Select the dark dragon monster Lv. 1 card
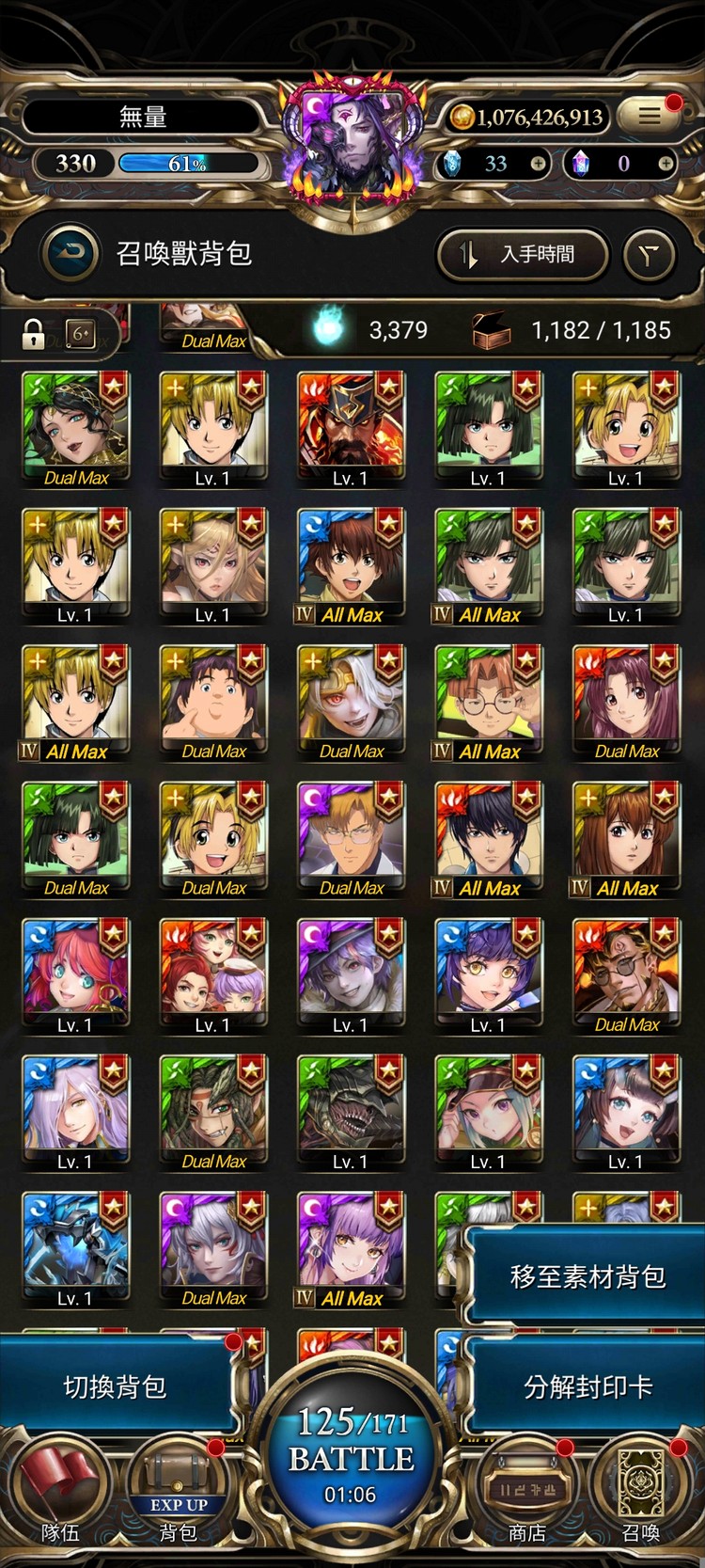The image size is (705, 1568). pyautogui.click(x=351, y=1112)
